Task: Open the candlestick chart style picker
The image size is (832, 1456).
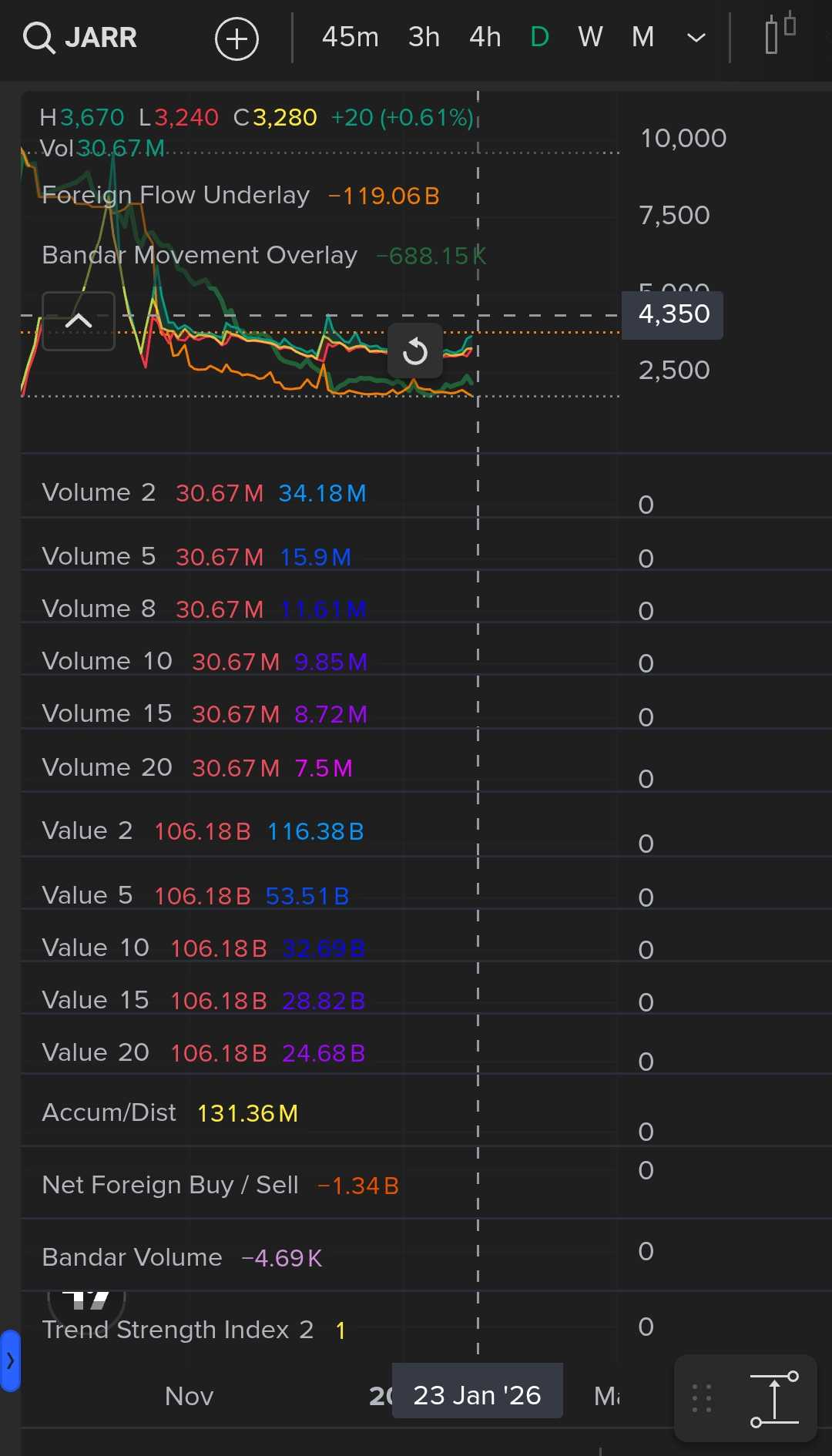Action: [780, 35]
